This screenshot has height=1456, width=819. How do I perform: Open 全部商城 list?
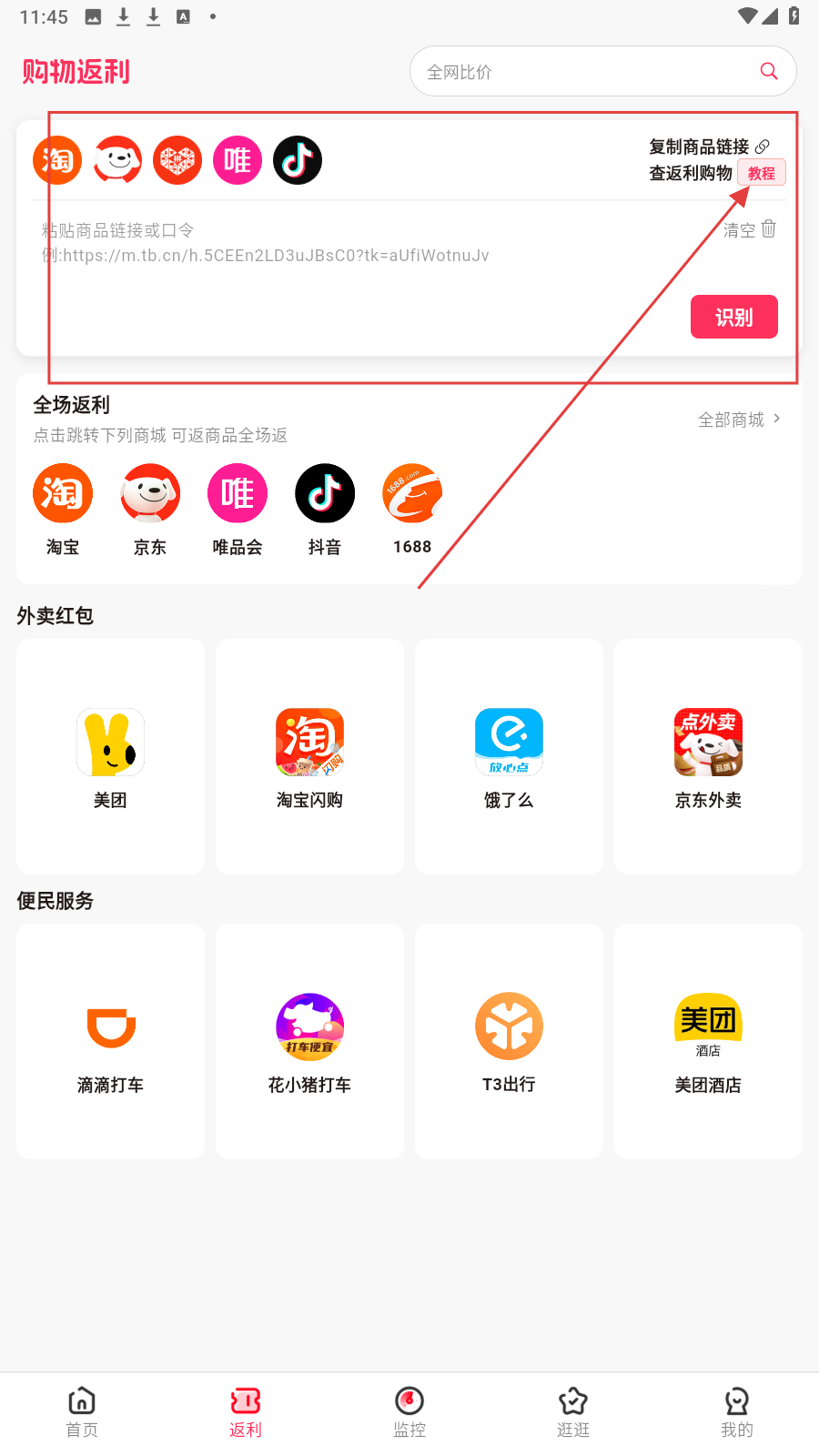(x=739, y=420)
